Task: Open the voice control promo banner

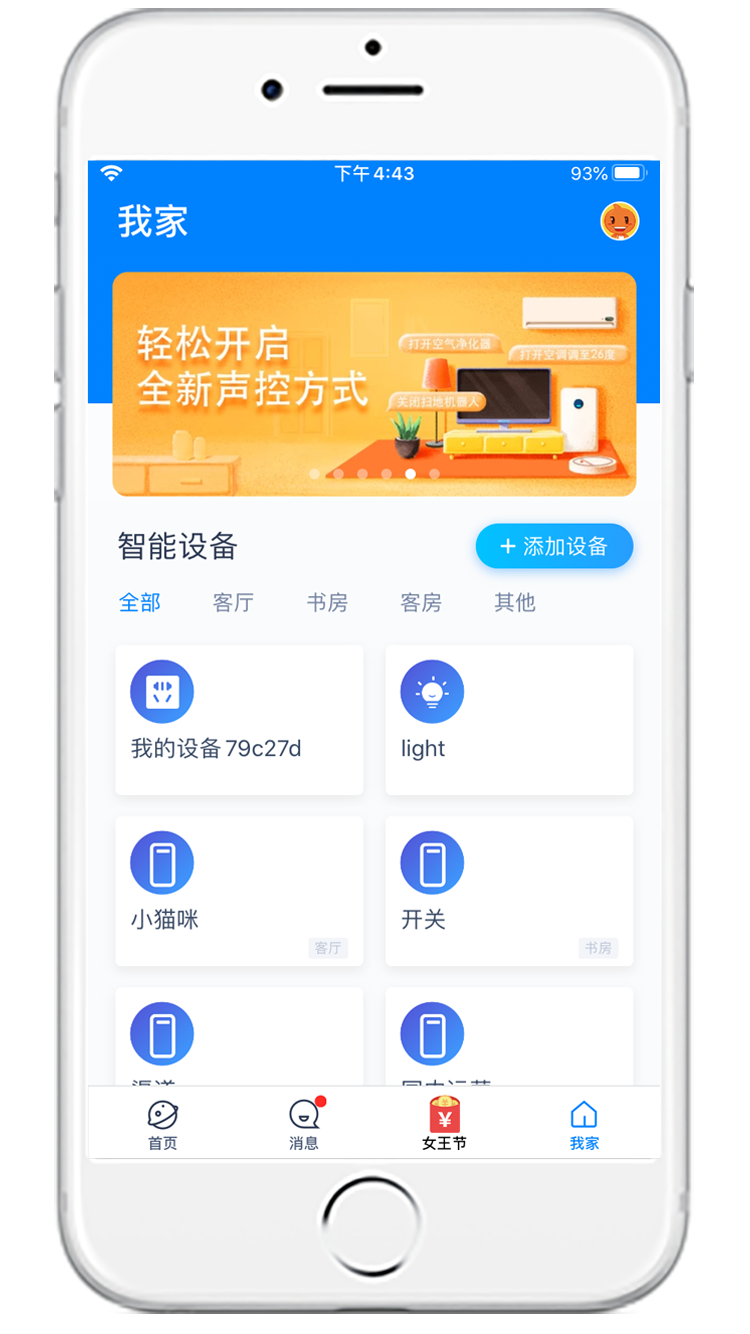Action: [374, 384]
